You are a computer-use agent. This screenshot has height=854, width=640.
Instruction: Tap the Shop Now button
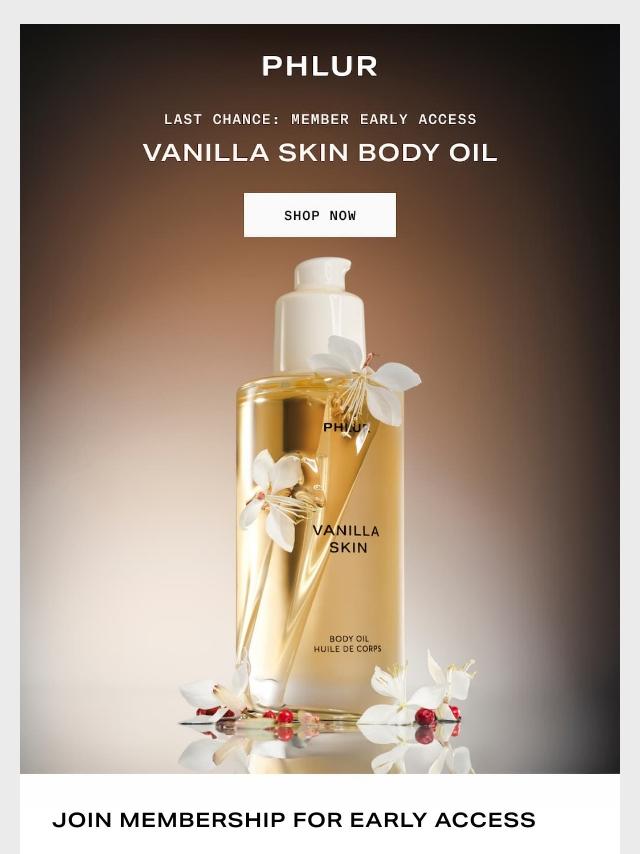pos(320,215)
